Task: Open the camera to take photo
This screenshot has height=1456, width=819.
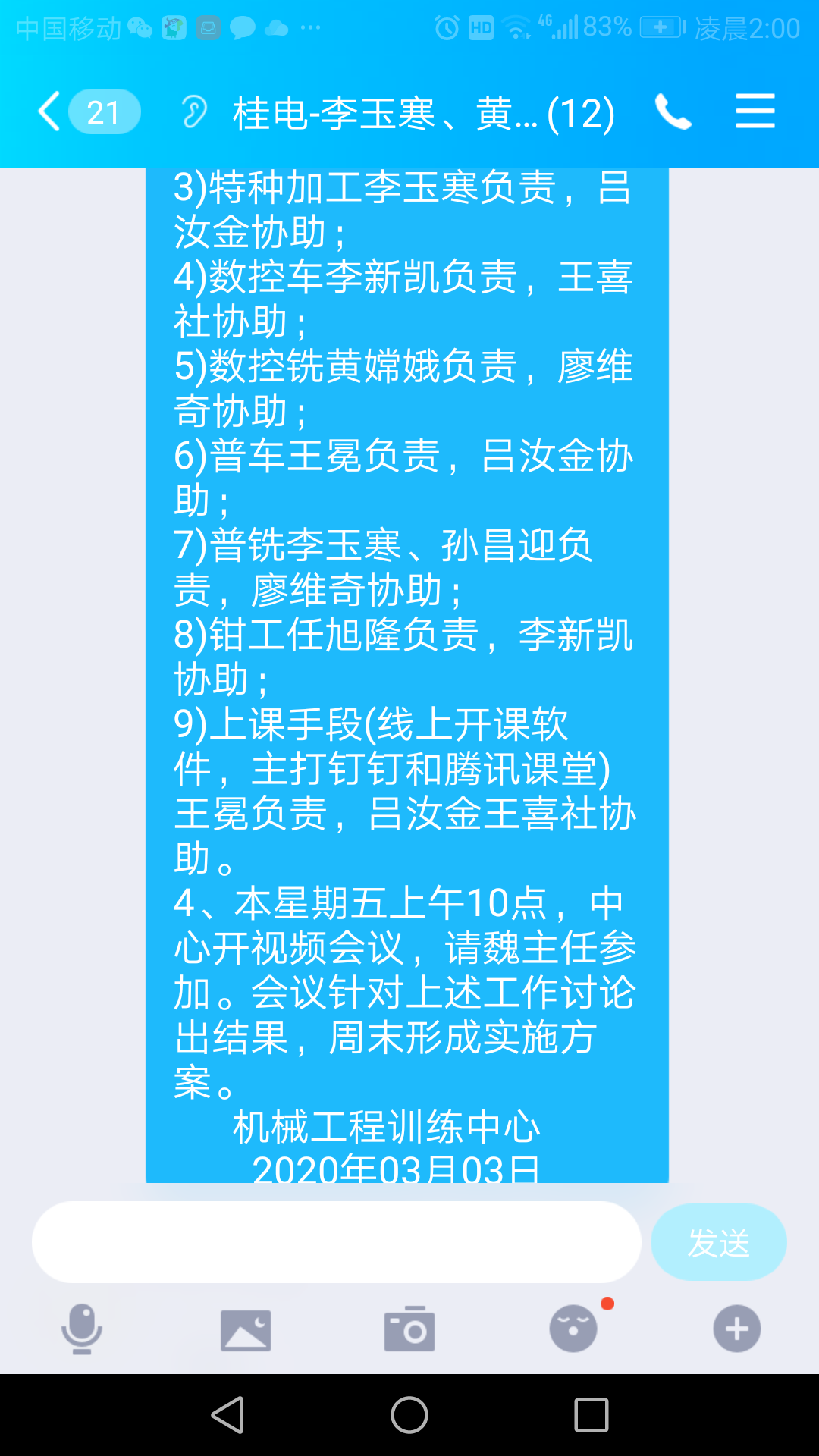Action: click(x=409, y=1329)
